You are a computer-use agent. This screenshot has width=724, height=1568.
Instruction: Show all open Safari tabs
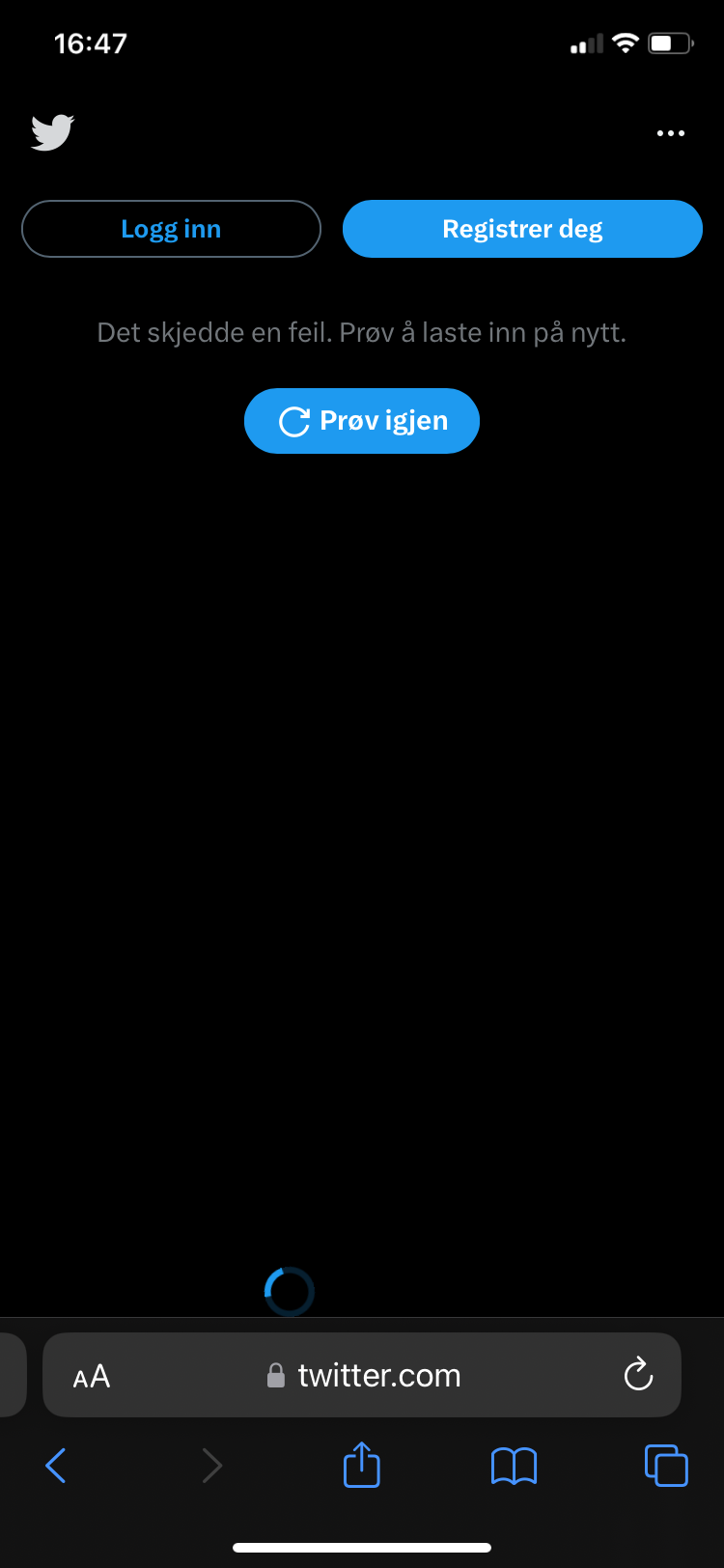[x=666, y=1465]
